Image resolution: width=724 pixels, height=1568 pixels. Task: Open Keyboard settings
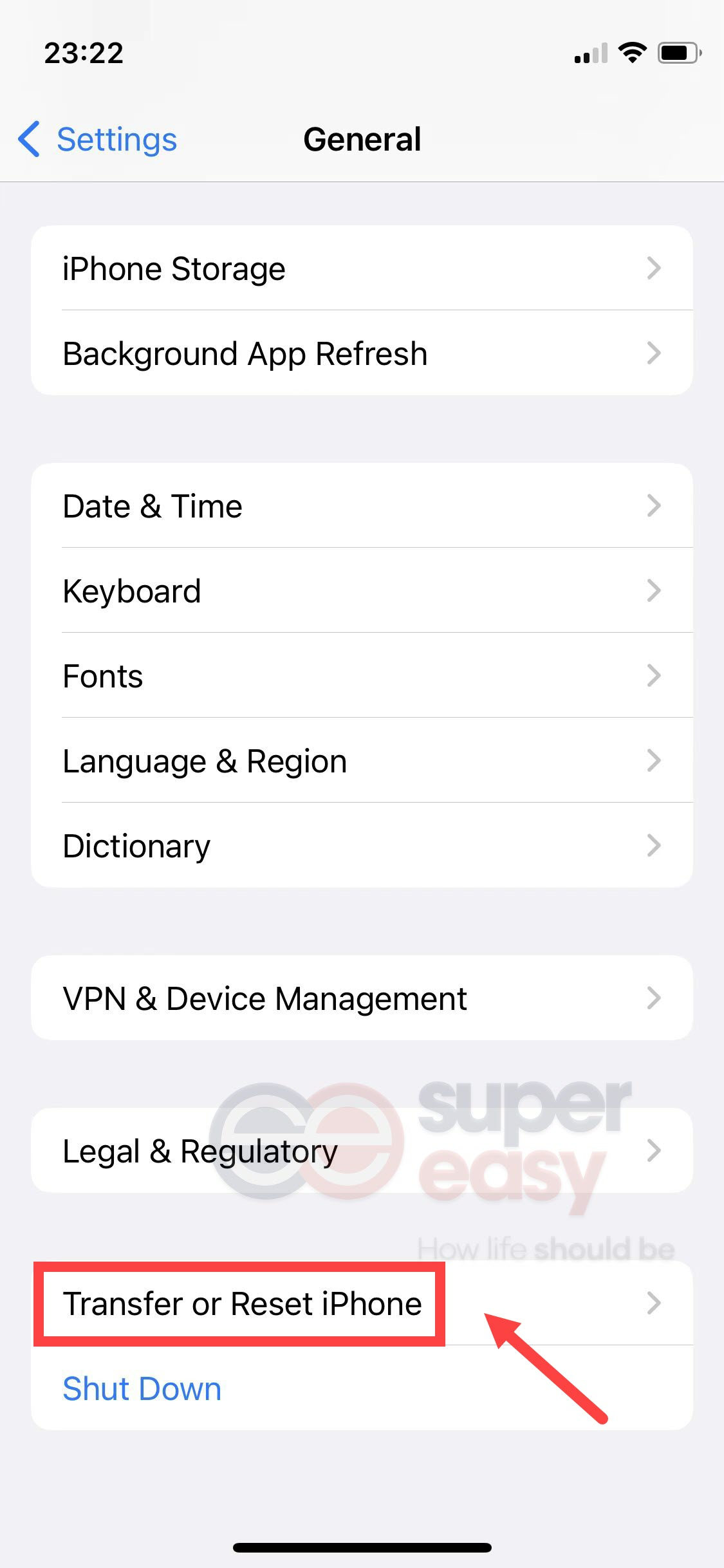(x=360, y=591)
